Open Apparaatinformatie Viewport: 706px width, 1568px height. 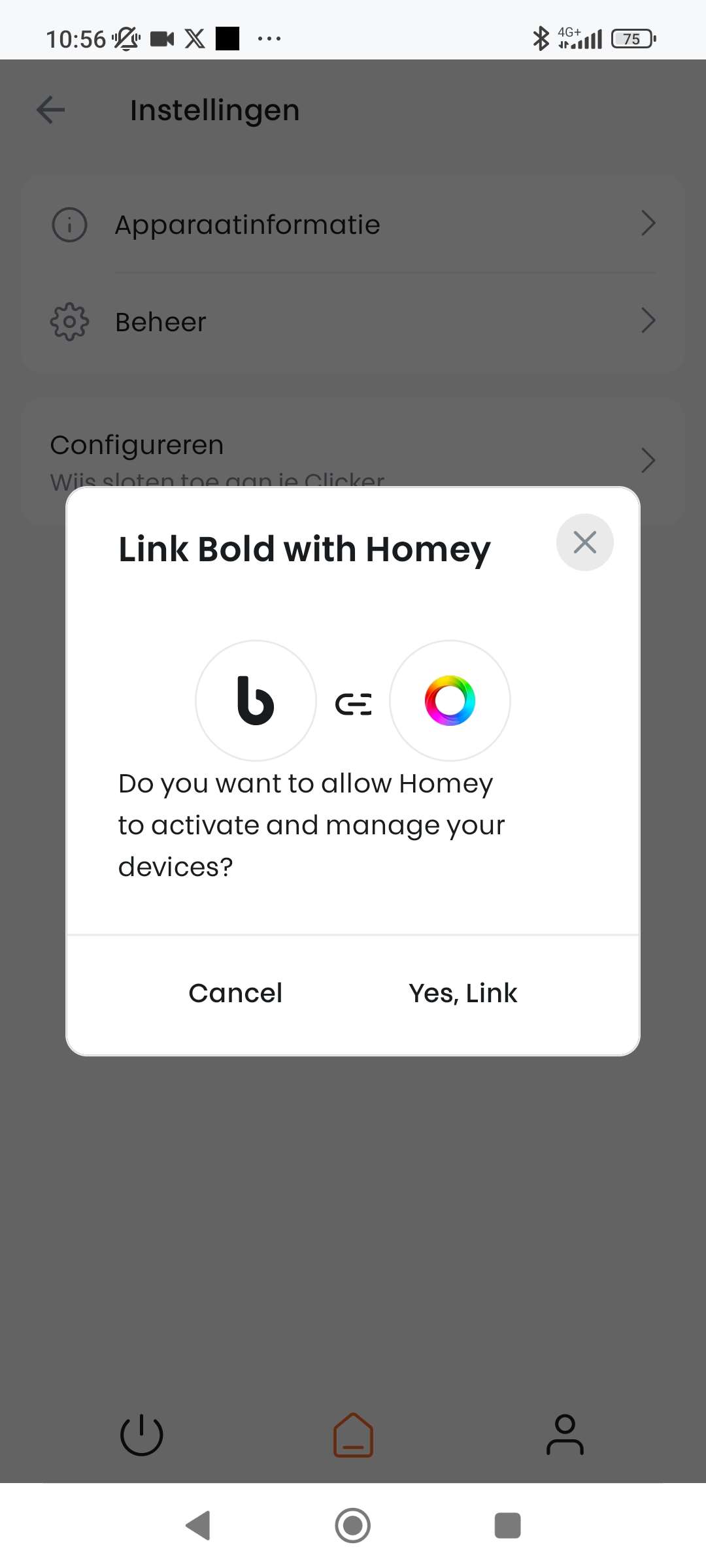353,224
